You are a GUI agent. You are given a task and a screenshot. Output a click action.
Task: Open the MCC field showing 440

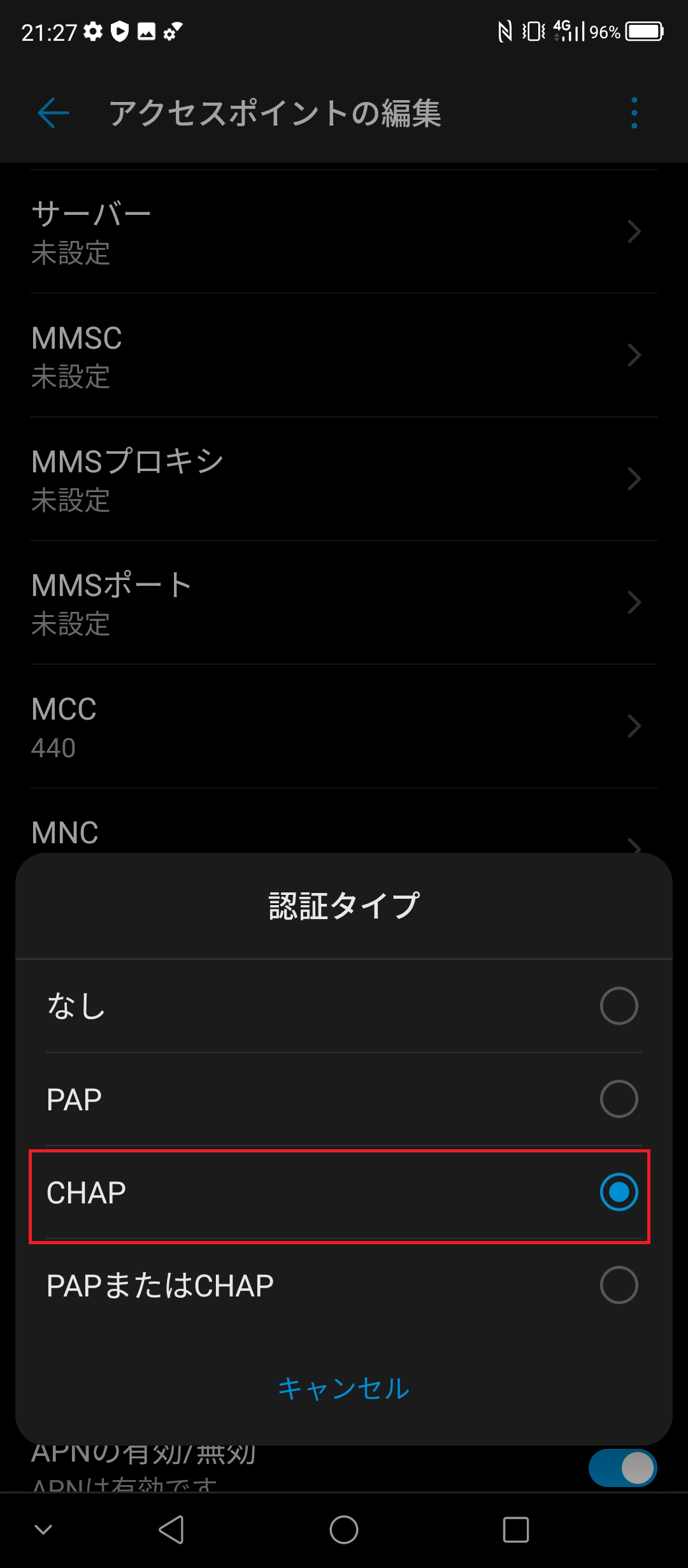344,726
